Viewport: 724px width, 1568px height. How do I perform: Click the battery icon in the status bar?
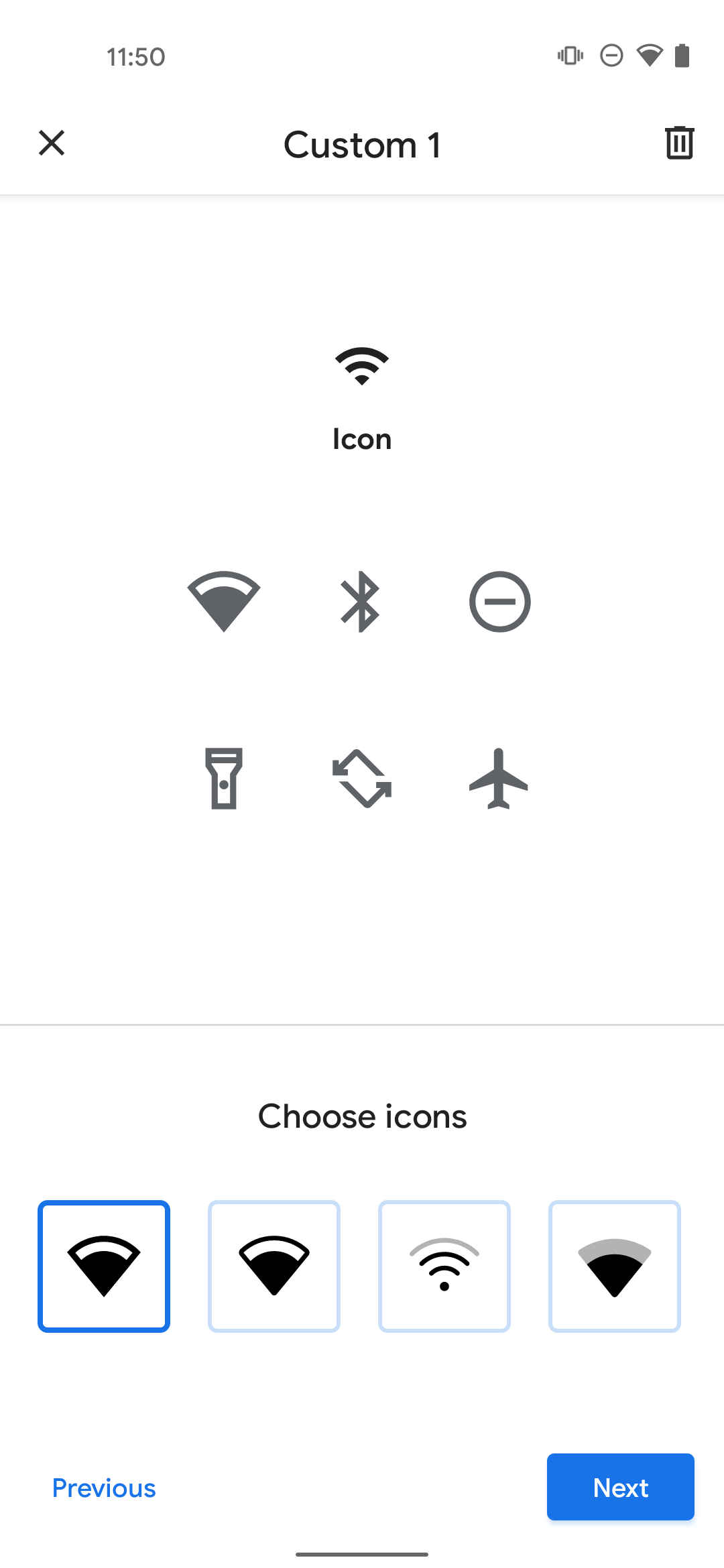point(682,56)
